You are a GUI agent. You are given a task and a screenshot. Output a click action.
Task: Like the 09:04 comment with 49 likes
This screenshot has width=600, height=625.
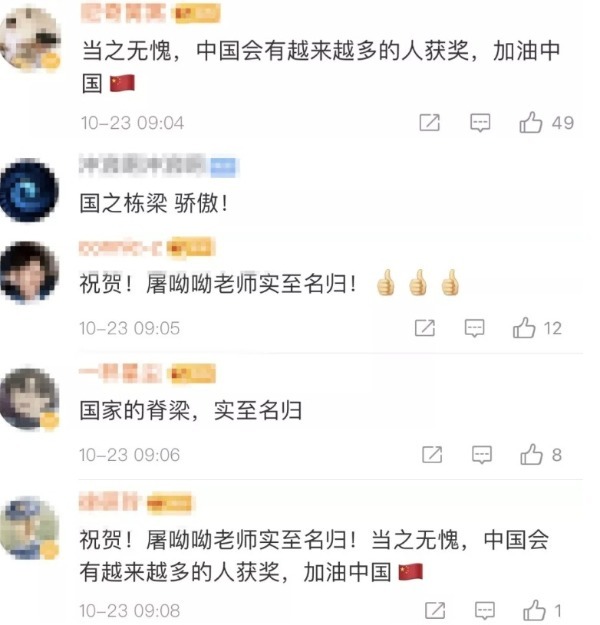click(x=531, y=123)
